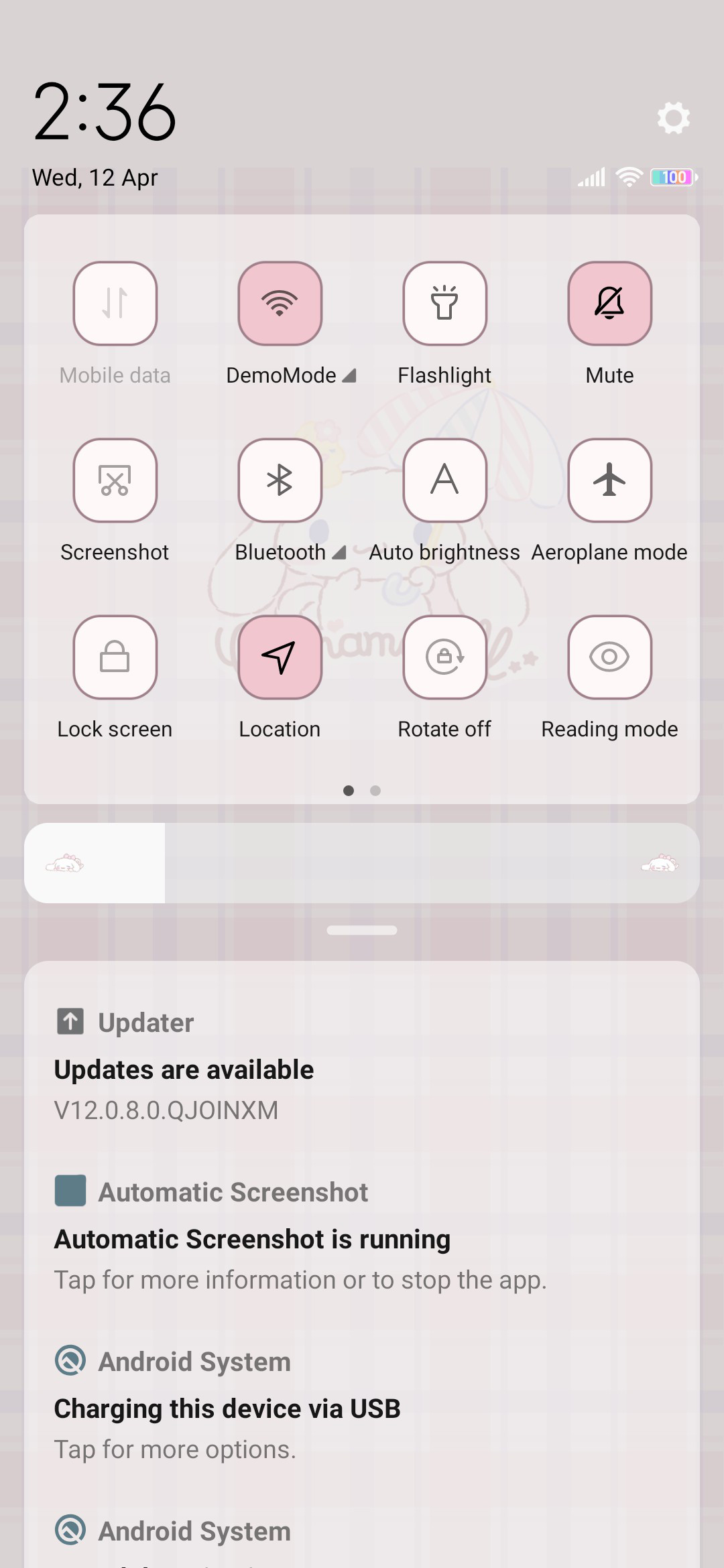Expand Wi-Fi options via the DemoMode arrow
The image size is (724, 1568).
(349, 376)
